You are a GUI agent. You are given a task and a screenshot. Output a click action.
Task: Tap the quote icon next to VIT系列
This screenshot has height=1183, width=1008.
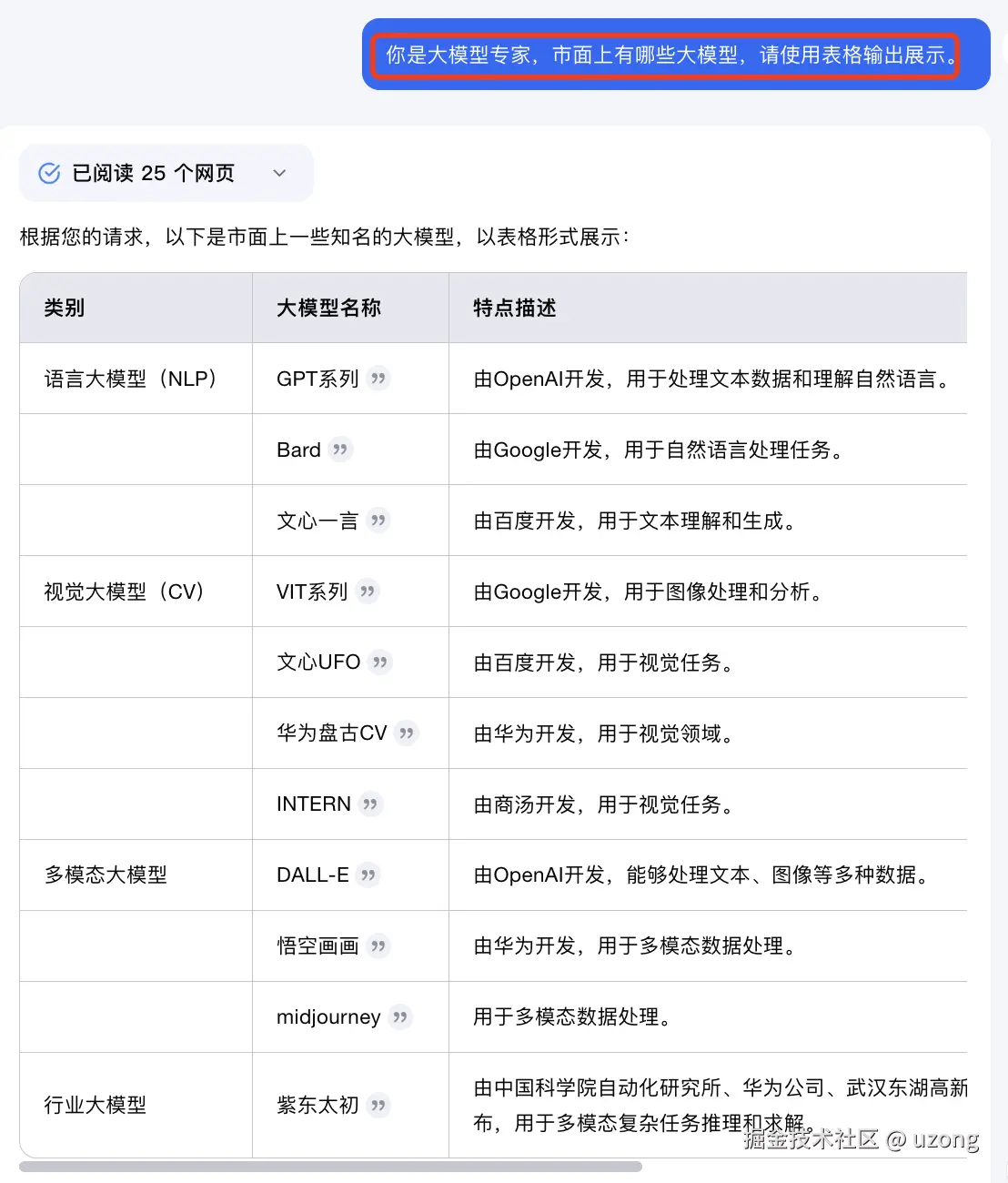(368, 591)
